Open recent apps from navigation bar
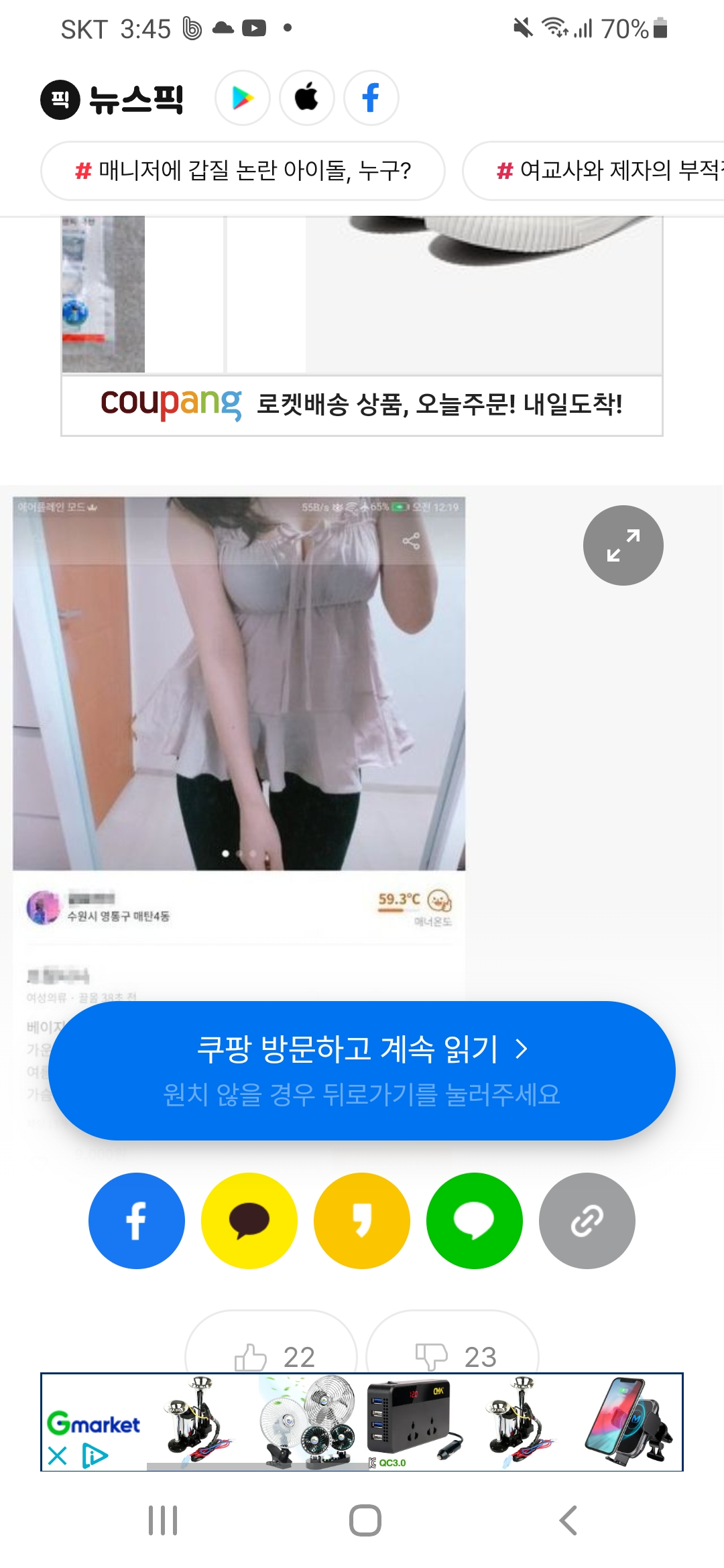Viewport: 724px width, 1568px height. [x=163, y=1520]
